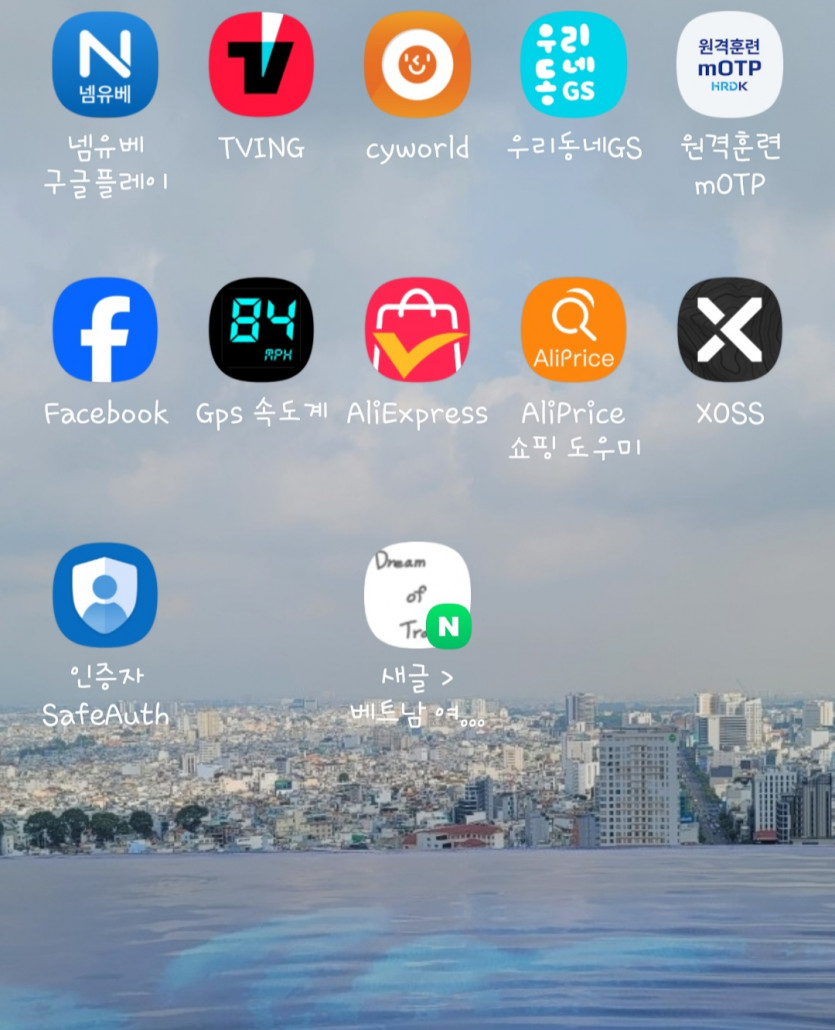Viewport: 835px width, 1030px height.
Task: Tap the TVING label text
Action: coord(262,148)
